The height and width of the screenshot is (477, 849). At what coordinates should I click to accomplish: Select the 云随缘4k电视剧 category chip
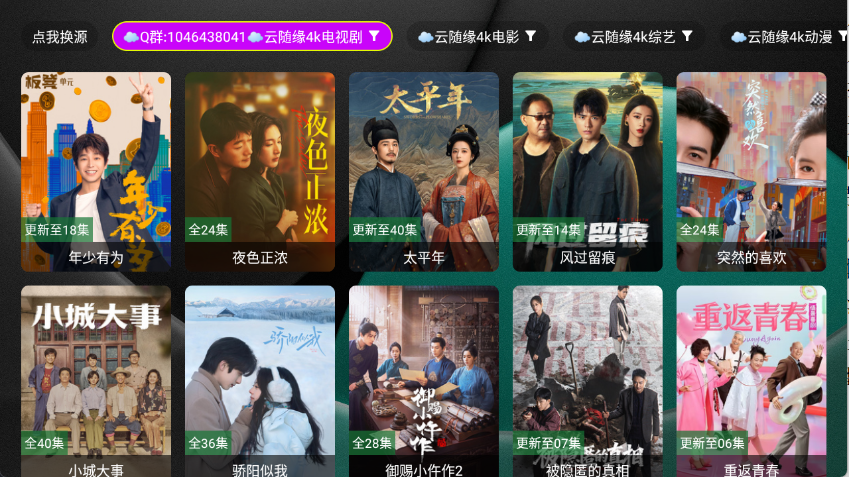pos(252,37)
